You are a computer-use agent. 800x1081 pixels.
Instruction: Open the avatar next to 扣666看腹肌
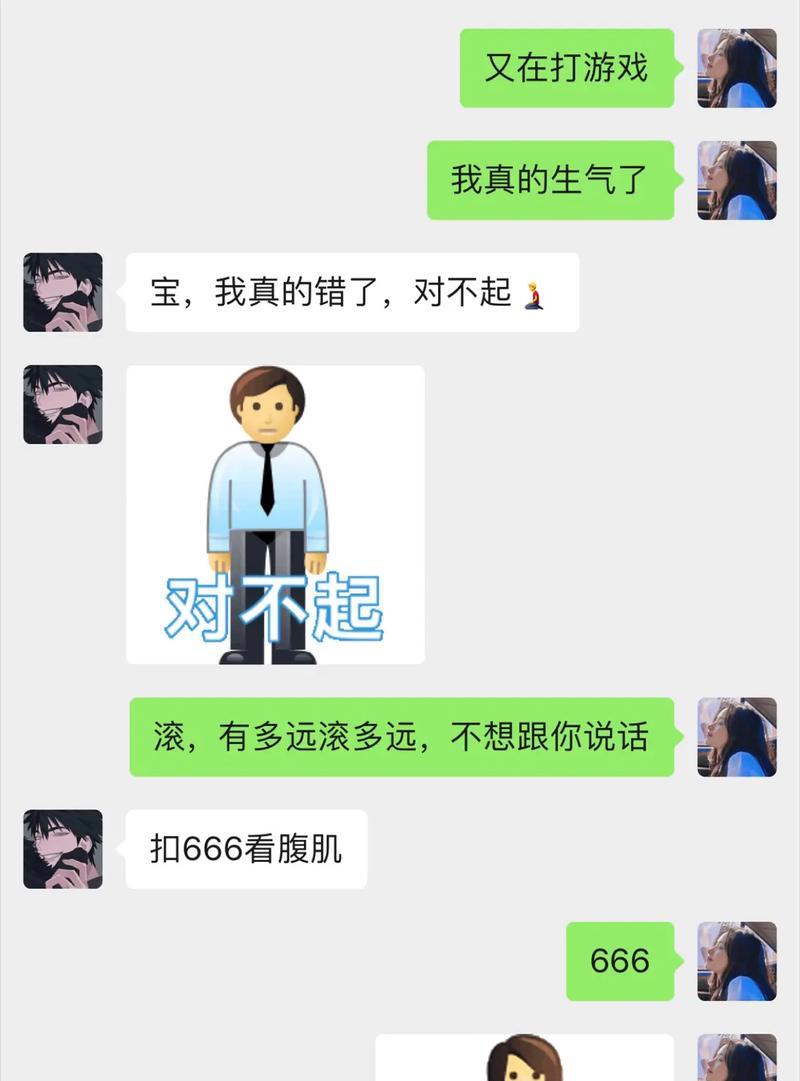click(63, 849)
